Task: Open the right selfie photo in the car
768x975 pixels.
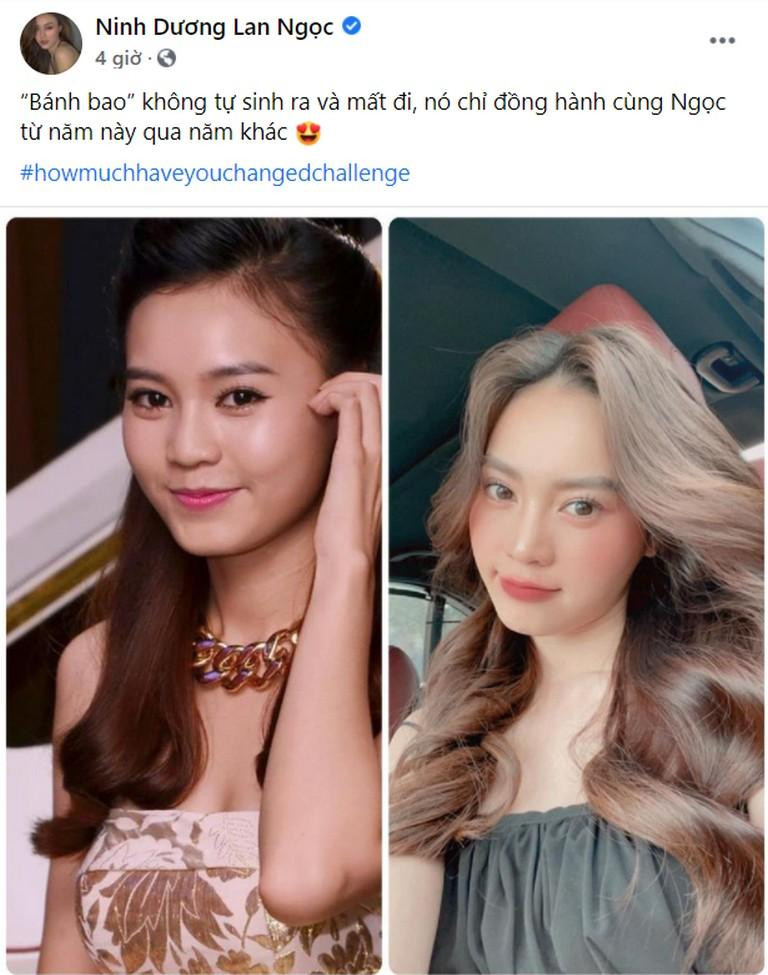Action: [x=577, y=595]
